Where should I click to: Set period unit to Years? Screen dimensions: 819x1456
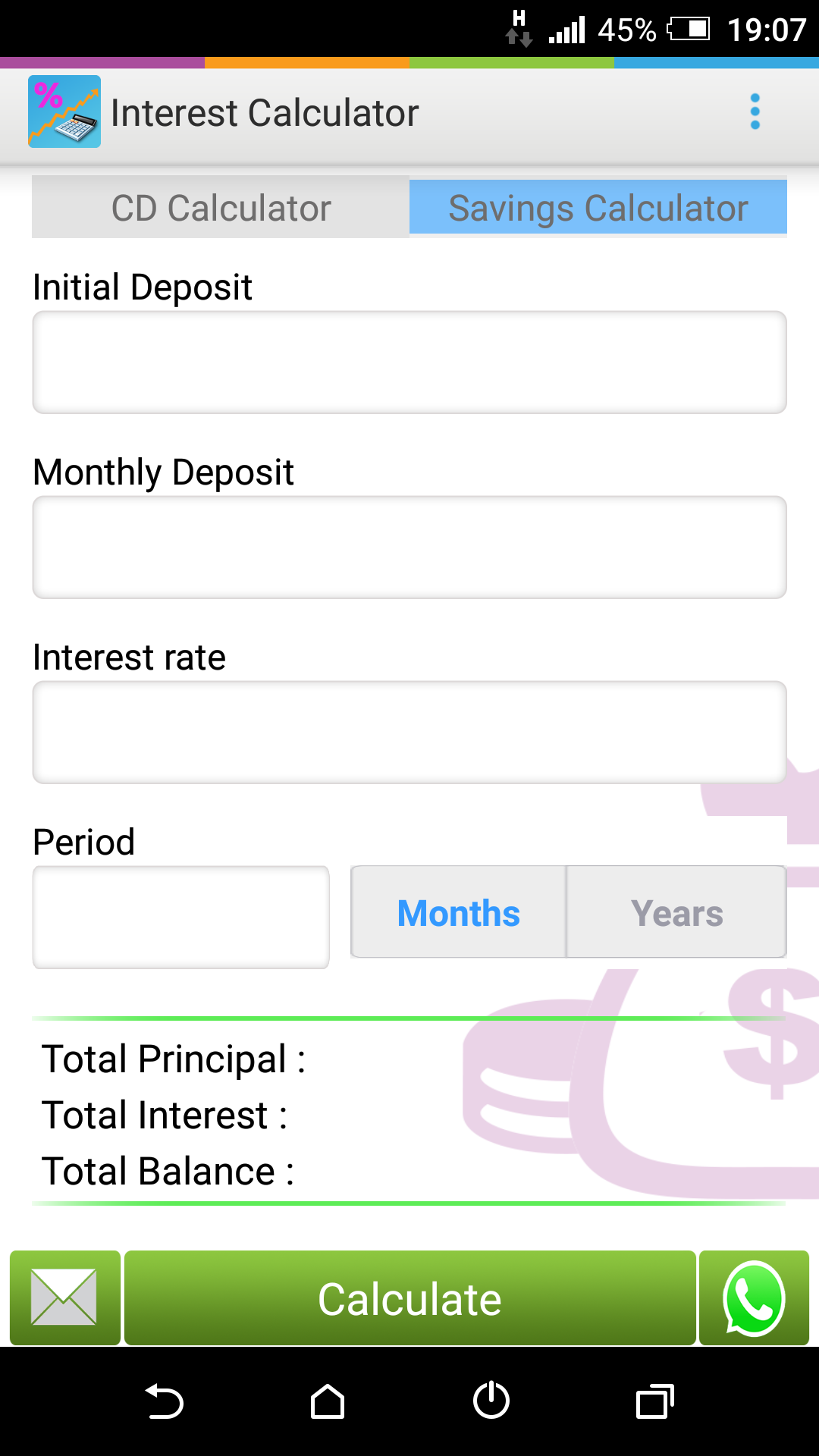tap(676, 912)
